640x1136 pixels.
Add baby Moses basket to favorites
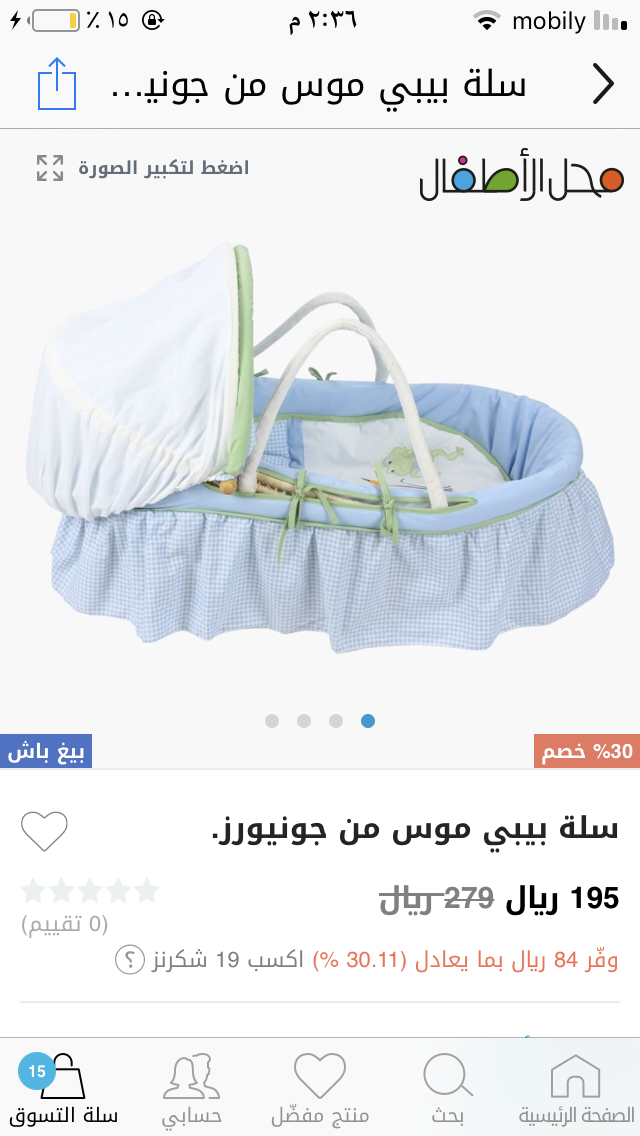pyautogui.click(x=44, y=831)
